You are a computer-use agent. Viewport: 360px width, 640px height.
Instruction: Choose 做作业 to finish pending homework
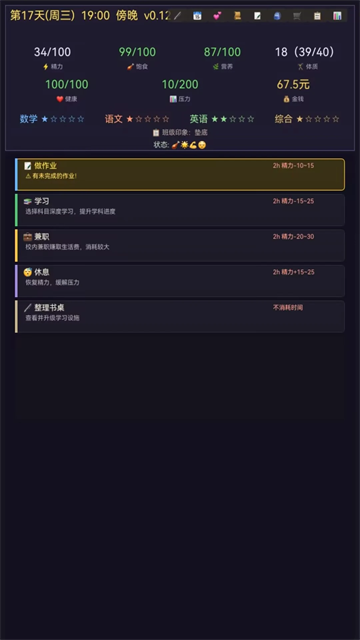click(180, 174)
